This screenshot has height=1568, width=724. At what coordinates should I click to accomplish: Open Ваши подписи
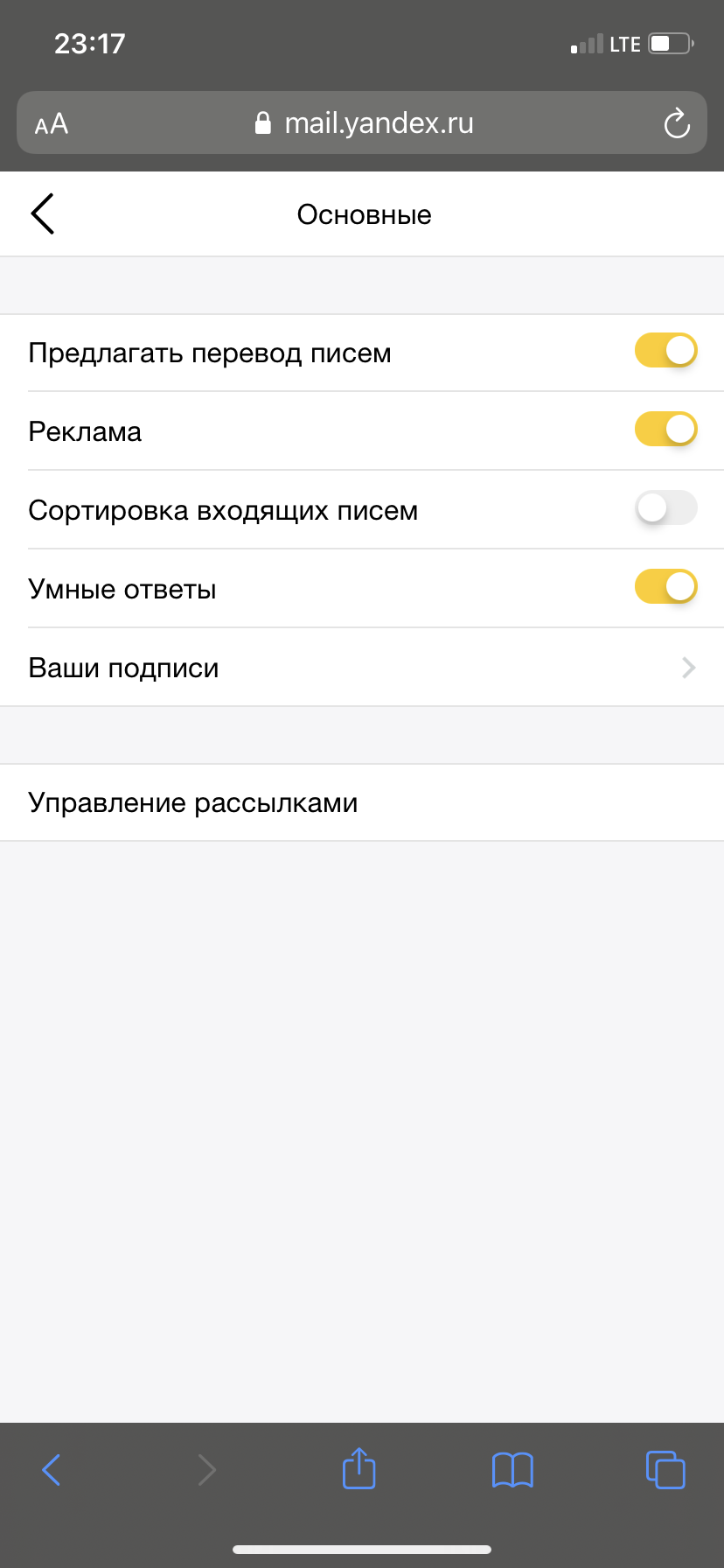coord(362,668)
